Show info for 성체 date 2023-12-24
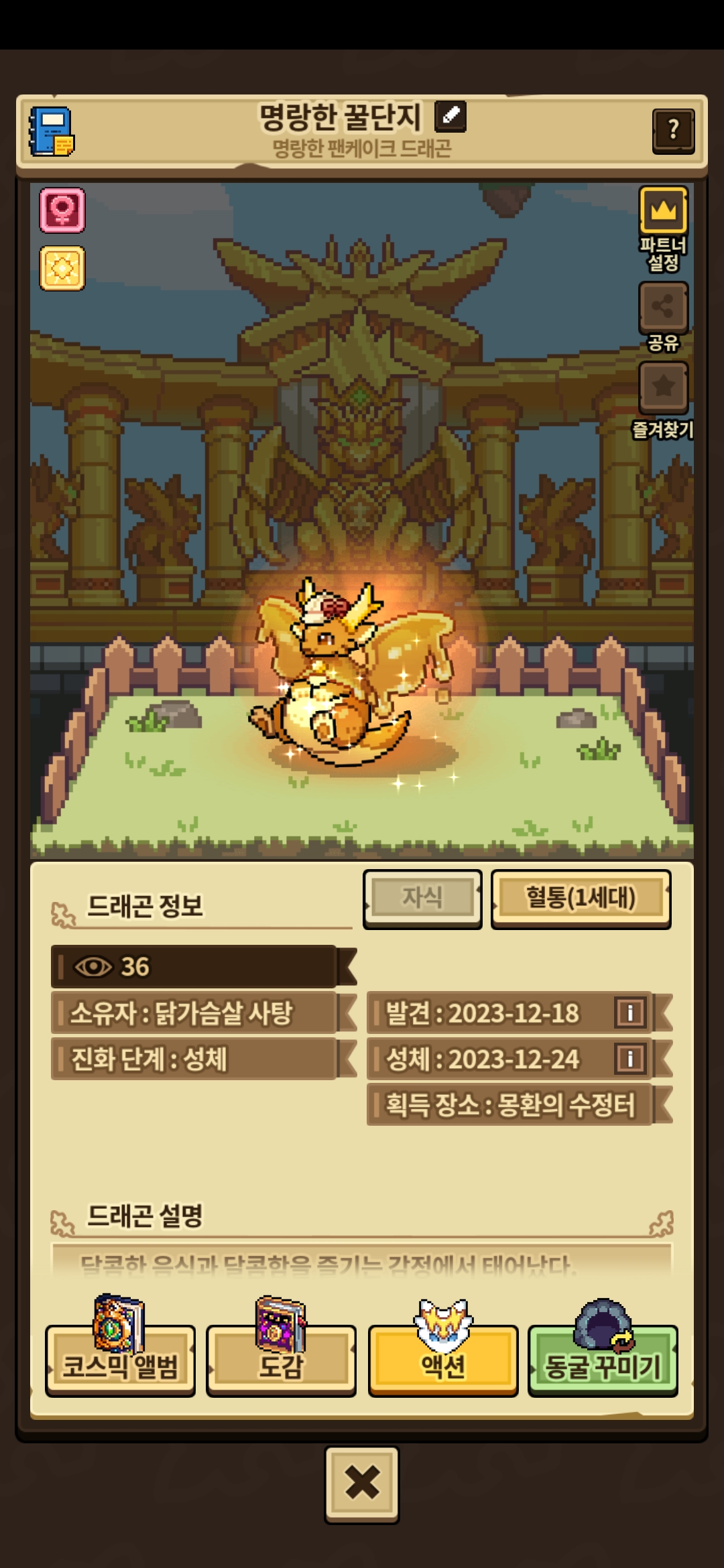The width and height of the screenshot is (724, 1568). 629,1058
